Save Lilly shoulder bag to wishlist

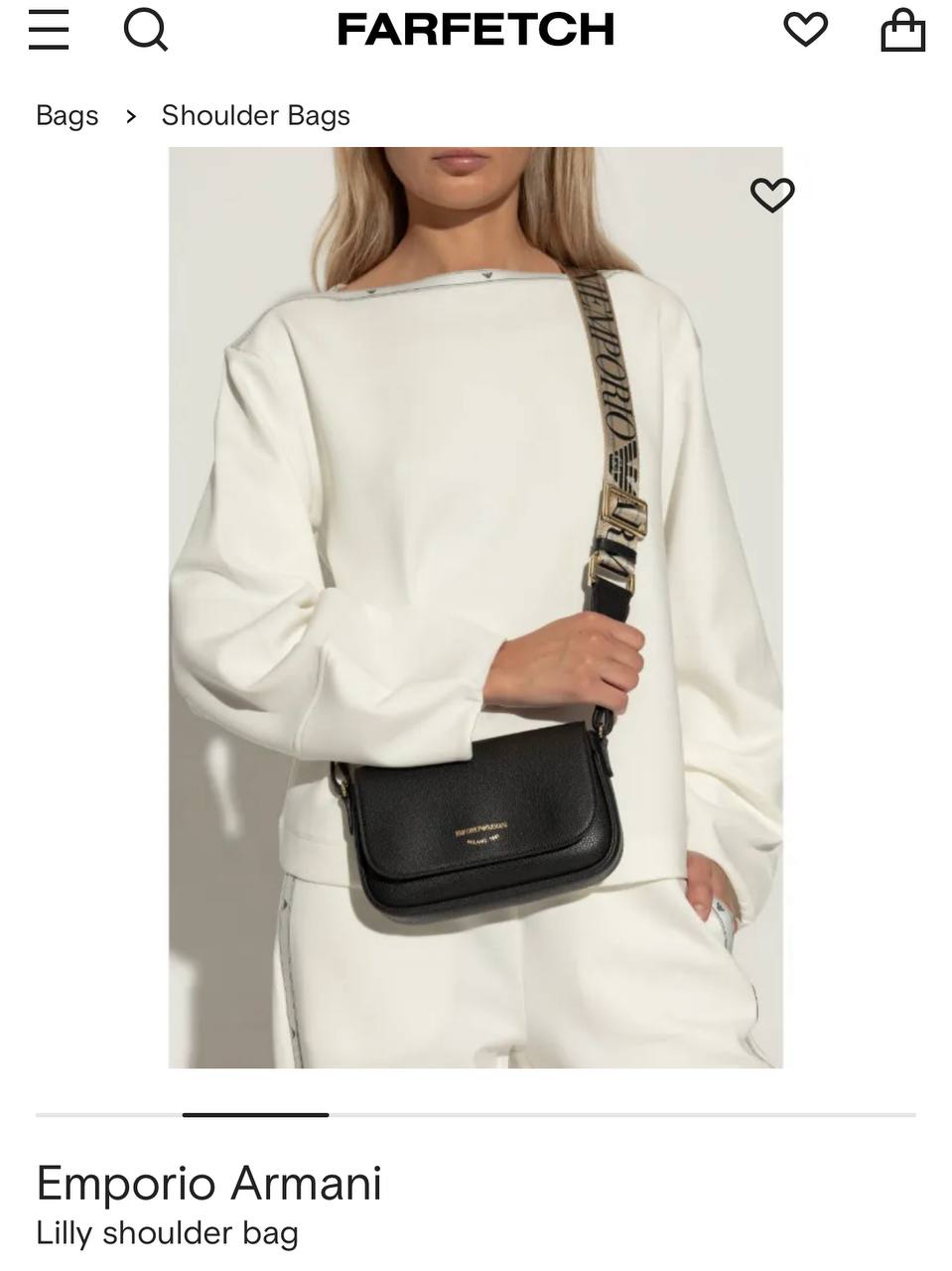(771, 195)
